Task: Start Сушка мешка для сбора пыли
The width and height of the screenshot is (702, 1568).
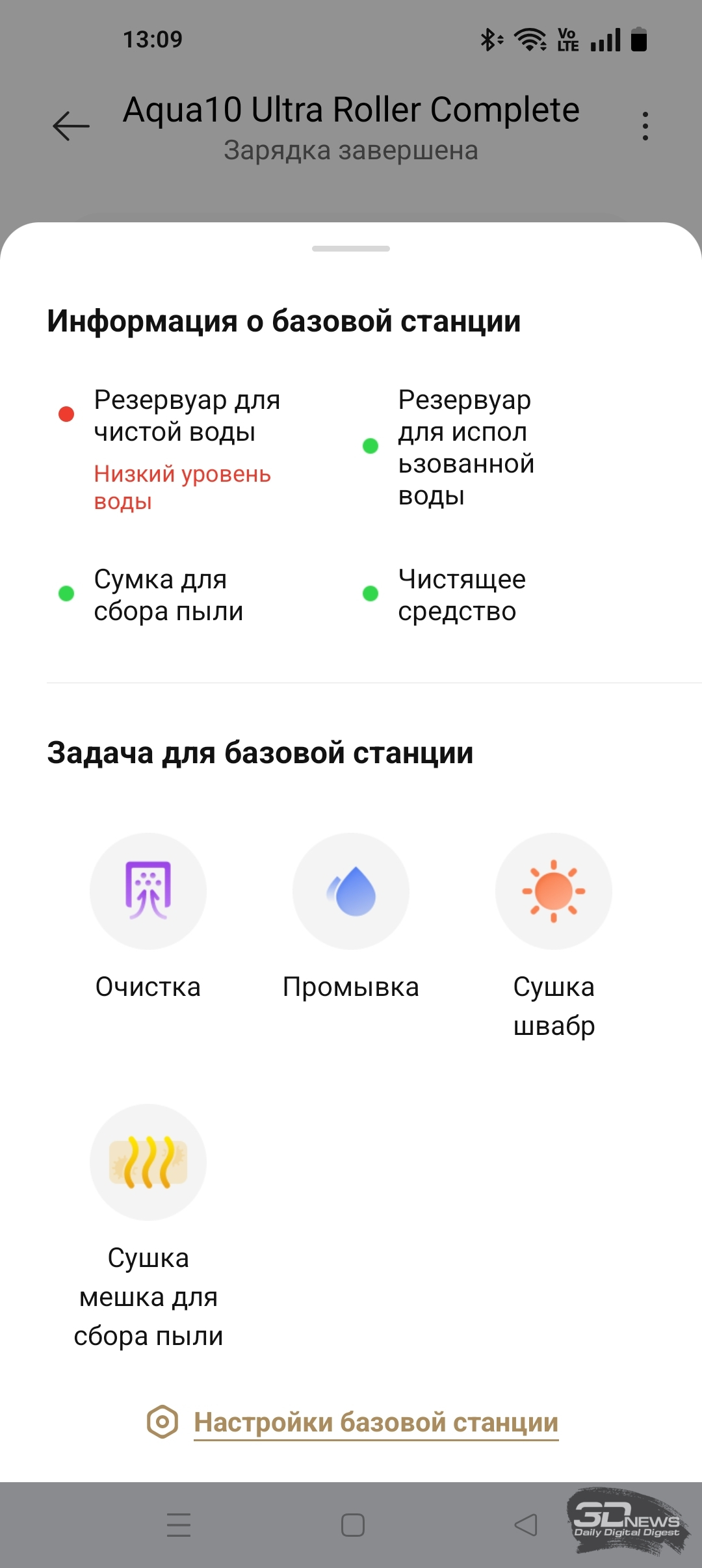Action: pos(148,1162)
